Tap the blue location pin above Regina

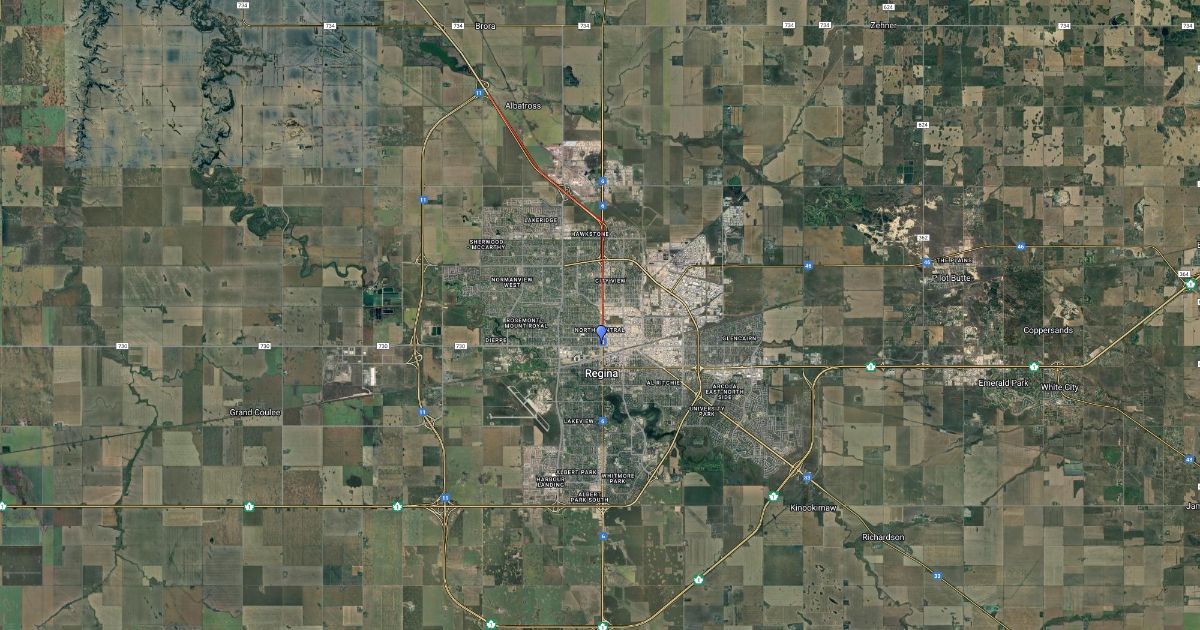pyautogui.click(x=601, y=334)
